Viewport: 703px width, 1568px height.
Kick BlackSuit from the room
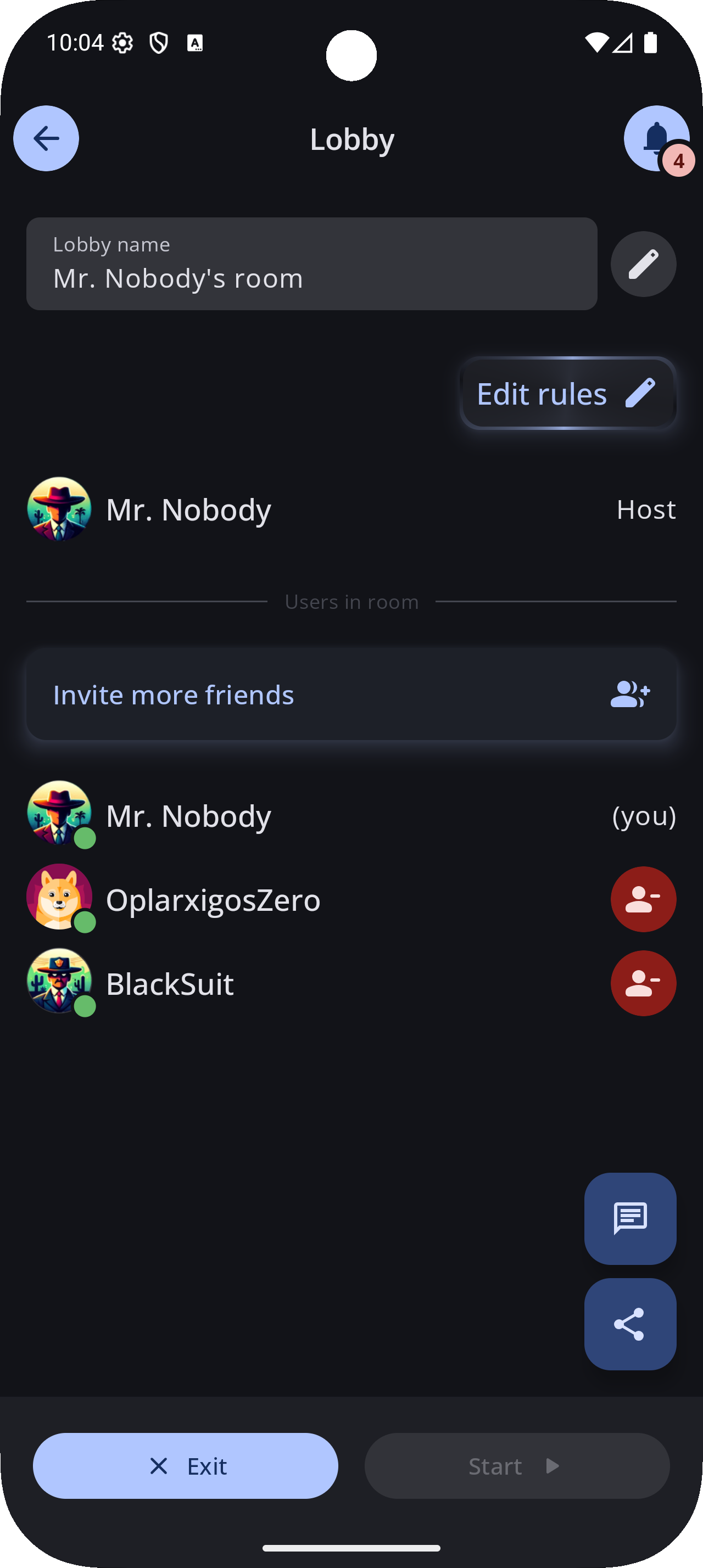[x=643, y=983]
